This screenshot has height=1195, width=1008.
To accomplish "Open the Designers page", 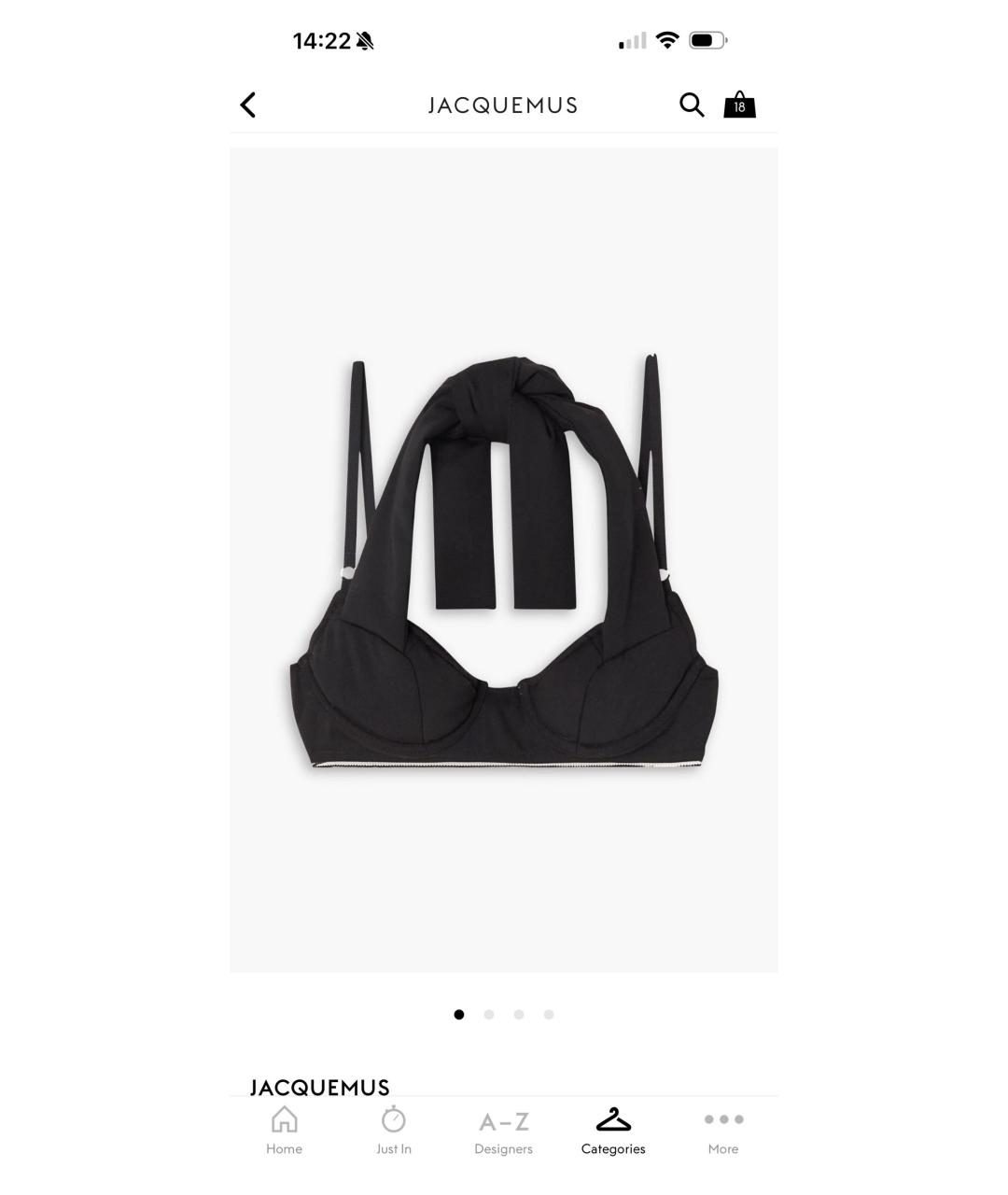I will [502, 1130].
